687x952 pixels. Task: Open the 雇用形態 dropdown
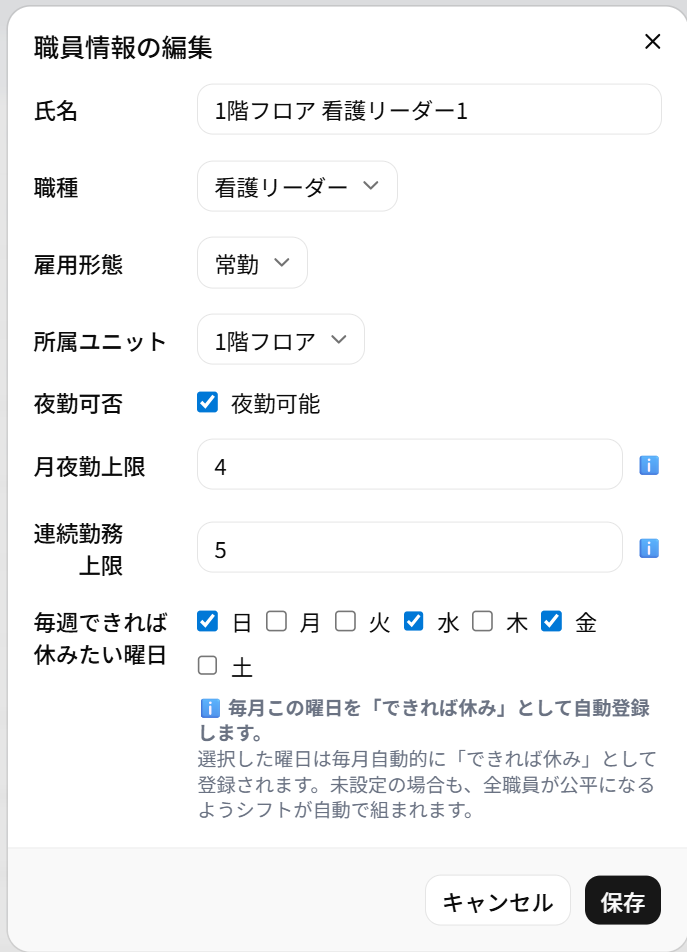coord(252,263)
